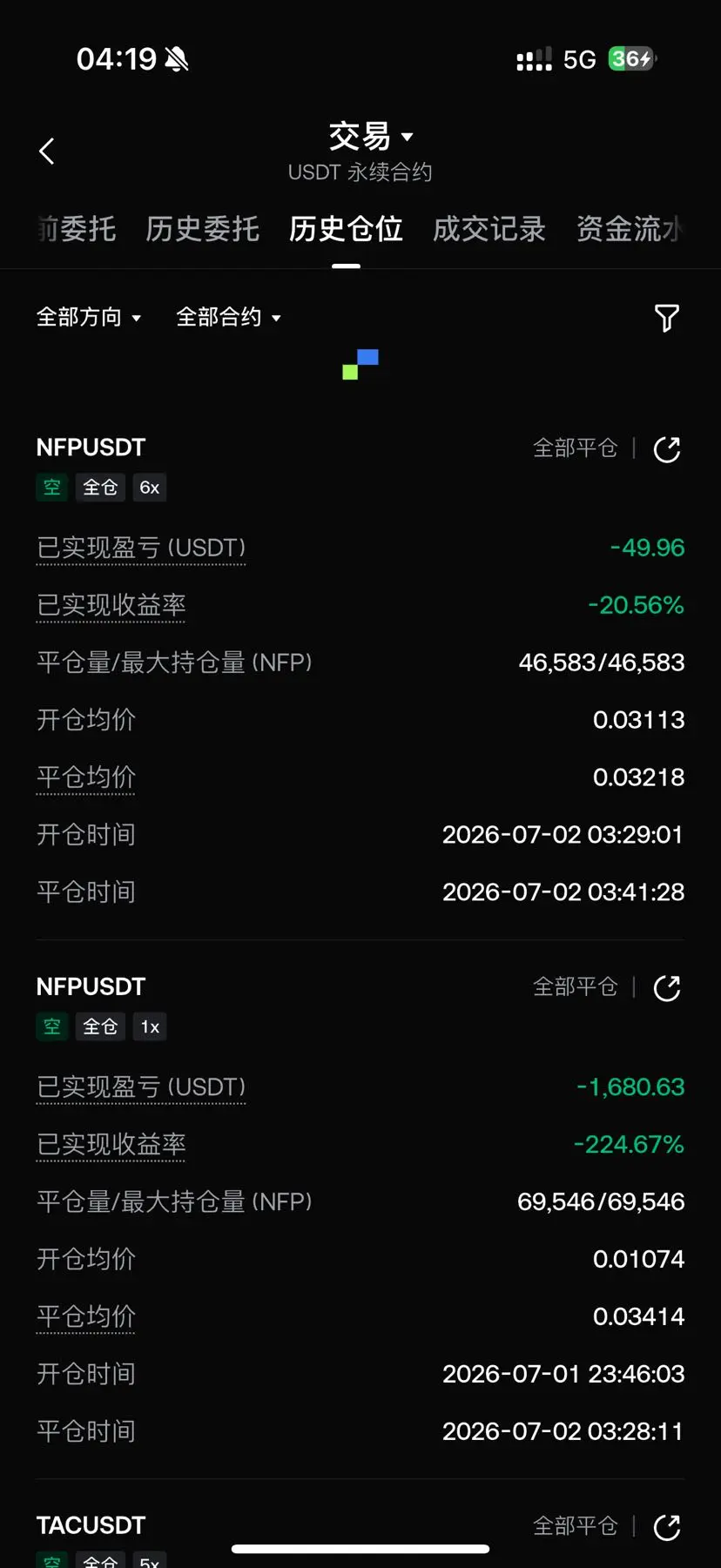The image size is (721, 1568).
Task: Open the 交易 dropdown in the header
Action: pos(371,137)
